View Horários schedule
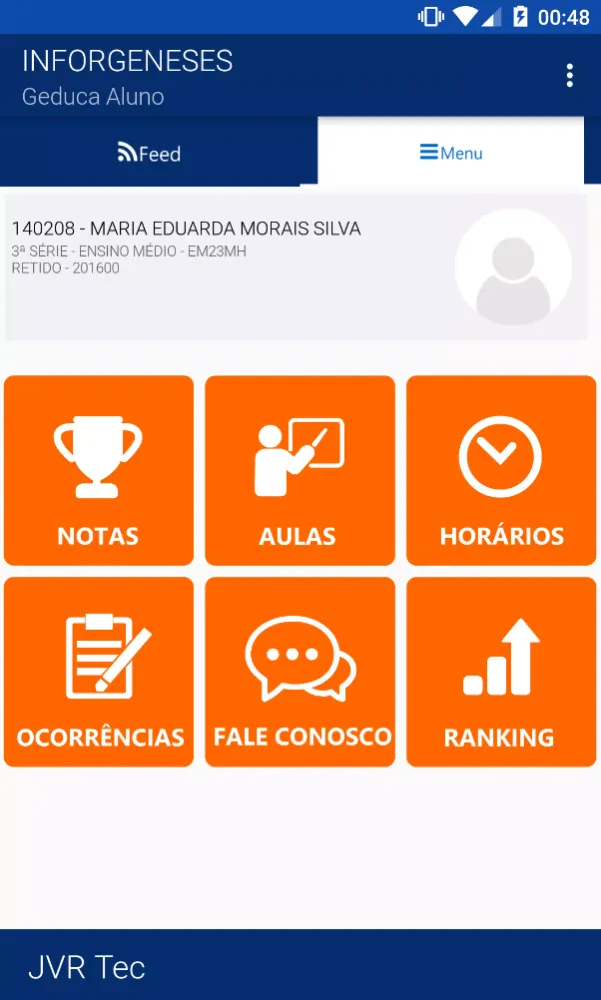The width and height of the screenshot is (601, 1000). (x=501, y=470)
